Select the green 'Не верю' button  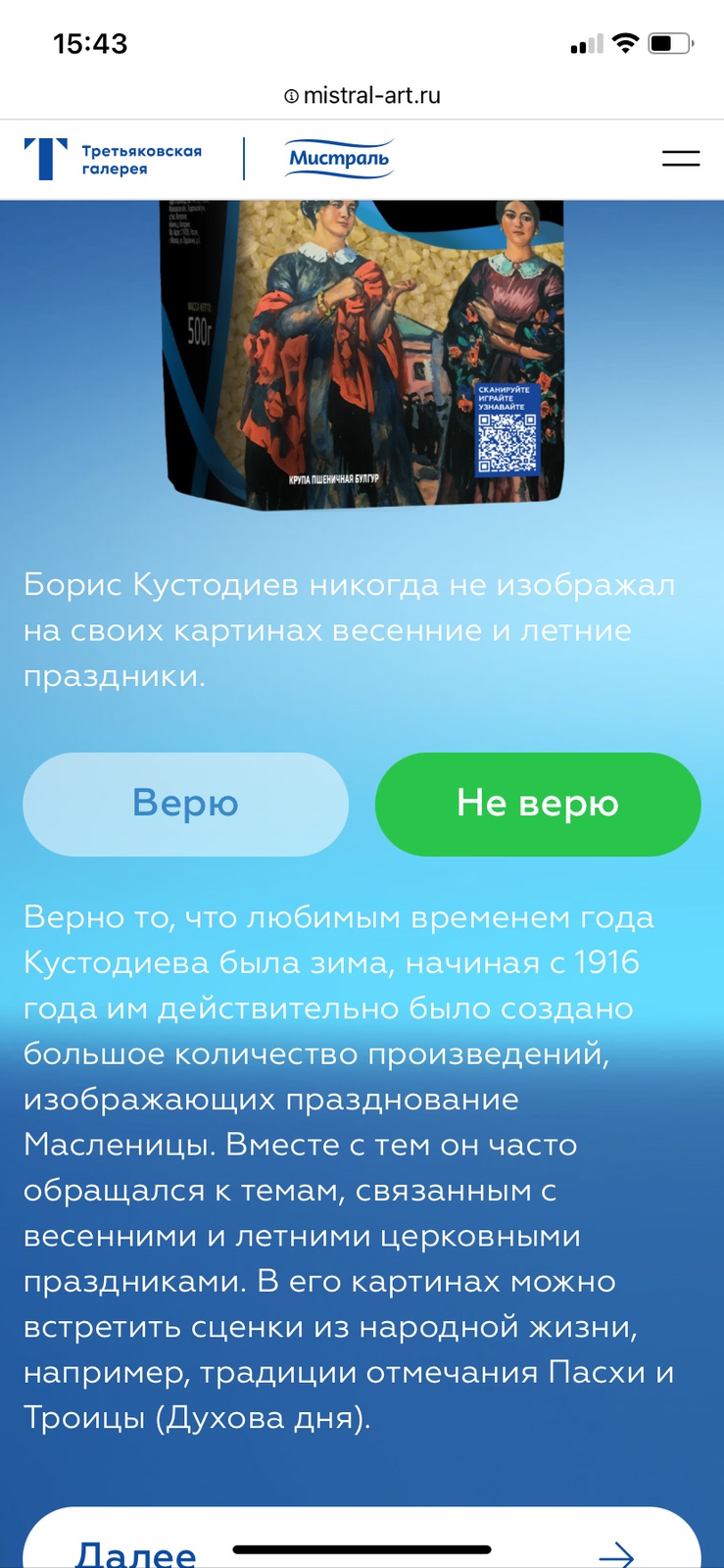pyautogui.click(x=538, y=804)
